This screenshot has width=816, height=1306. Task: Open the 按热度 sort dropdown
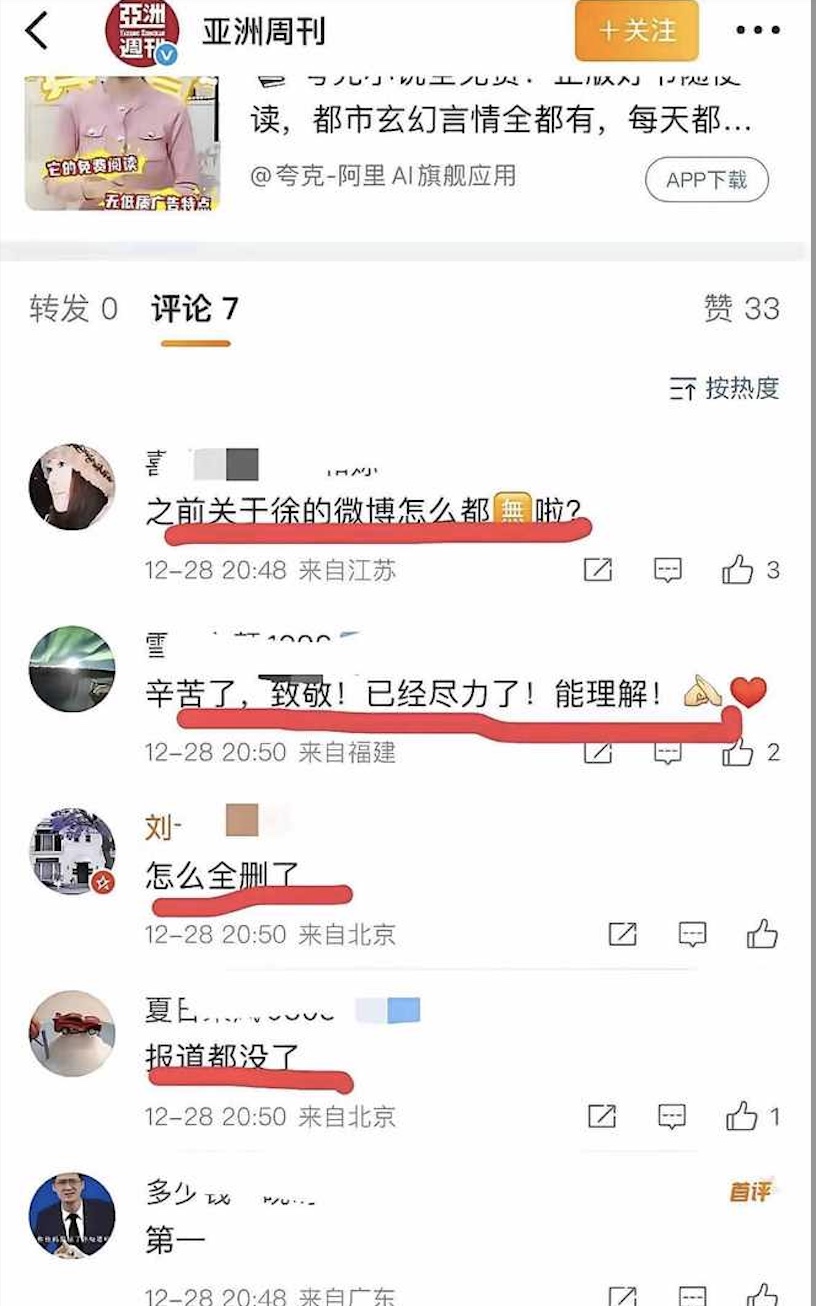pos(735,388)
